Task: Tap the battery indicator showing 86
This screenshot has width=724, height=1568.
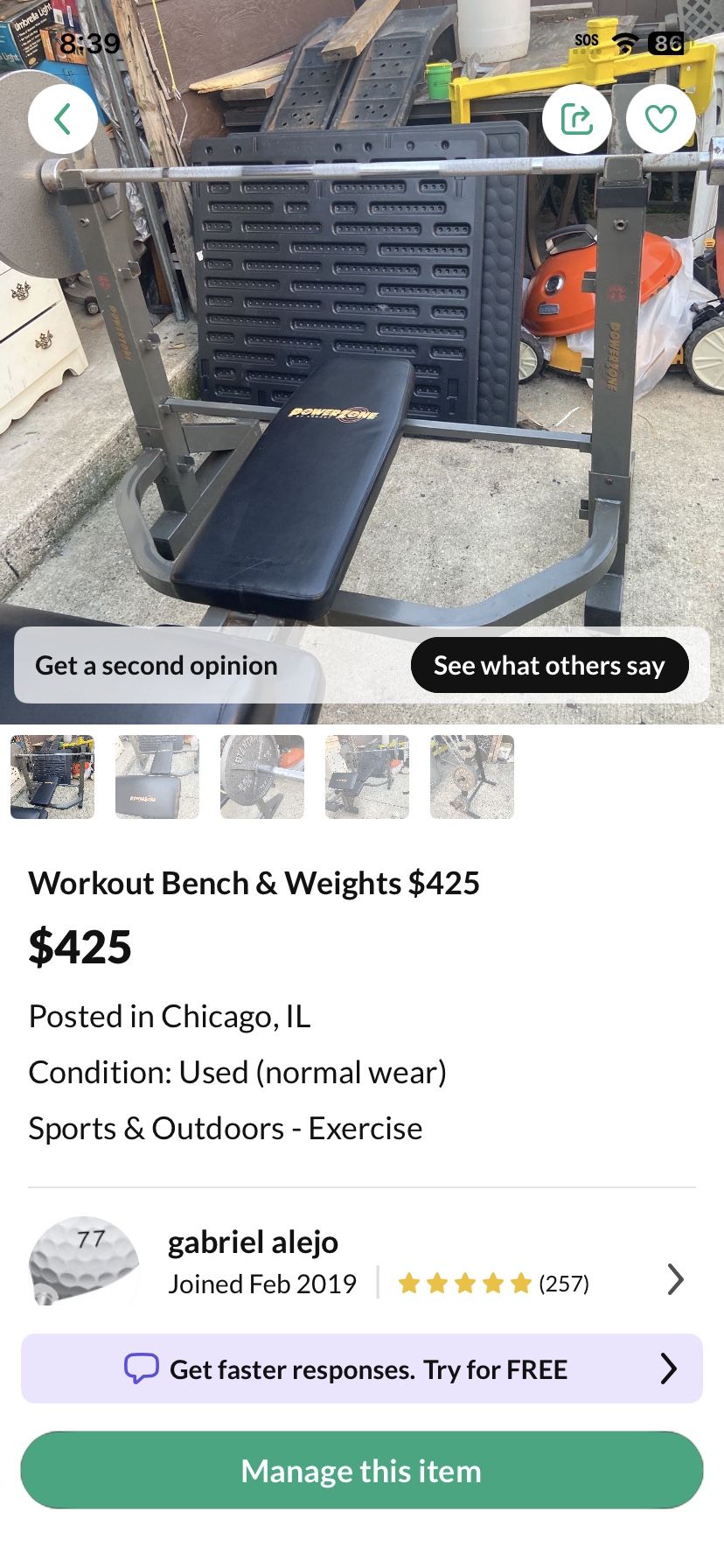Action: (x=668, y=40)
